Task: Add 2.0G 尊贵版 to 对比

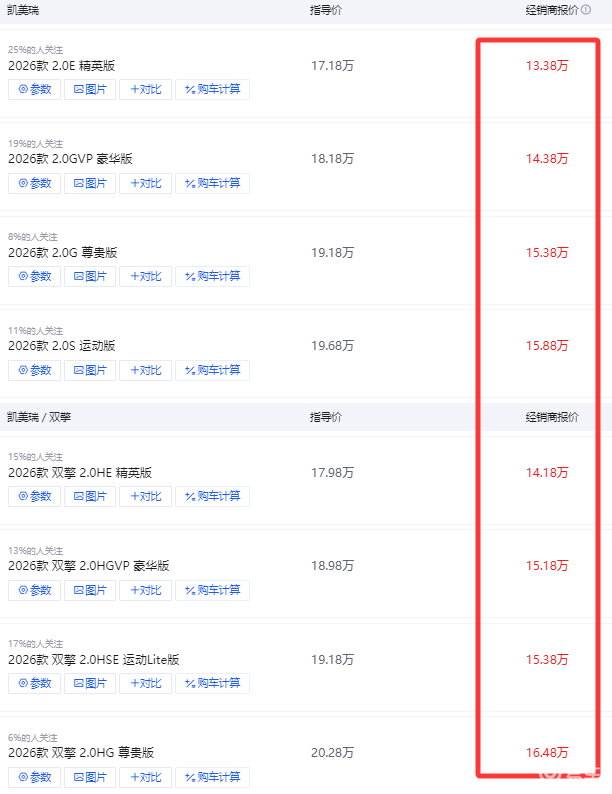Action: click(x=145, y=276)
